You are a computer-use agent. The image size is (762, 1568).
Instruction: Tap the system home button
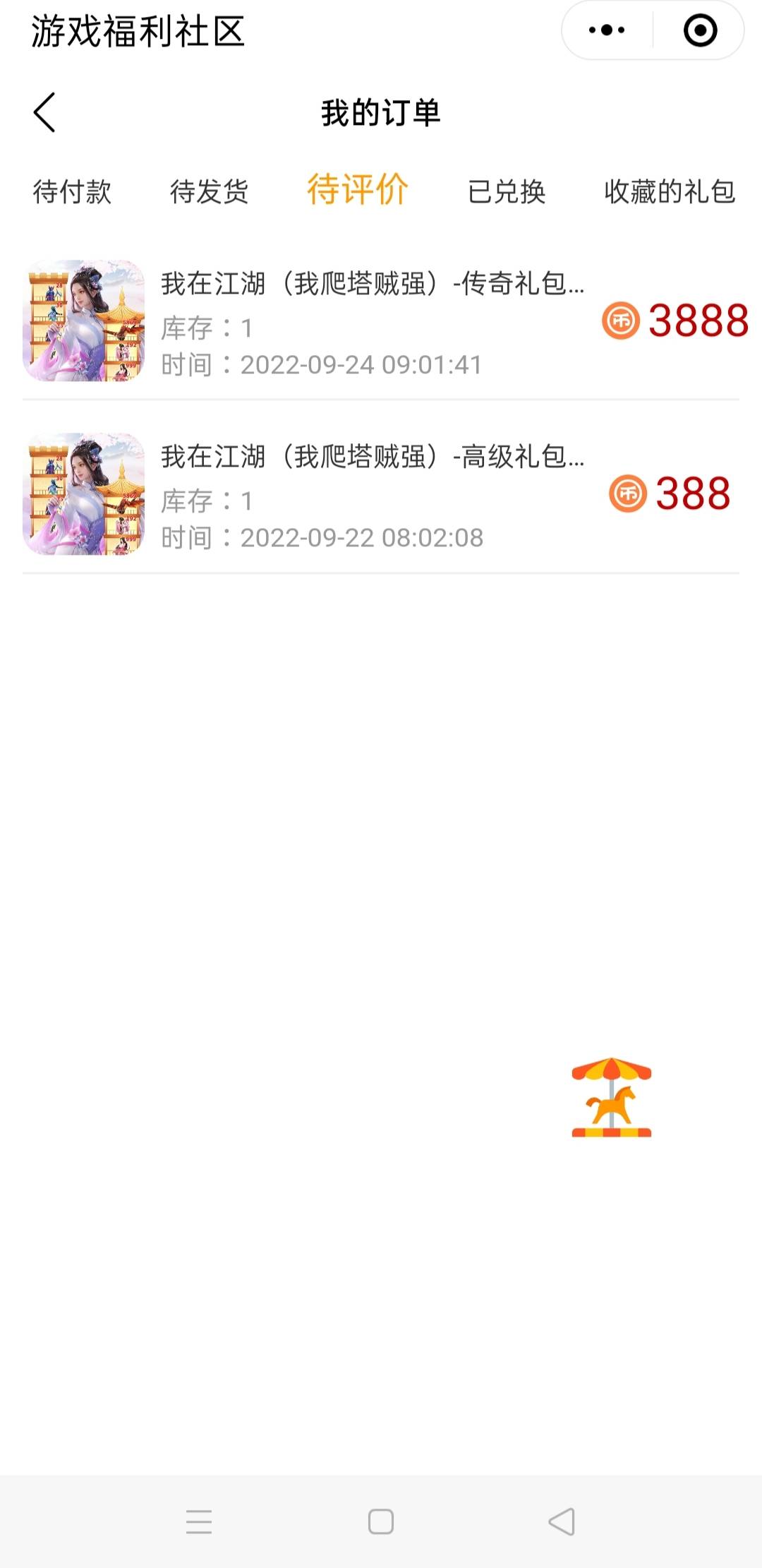(381, 1521)
